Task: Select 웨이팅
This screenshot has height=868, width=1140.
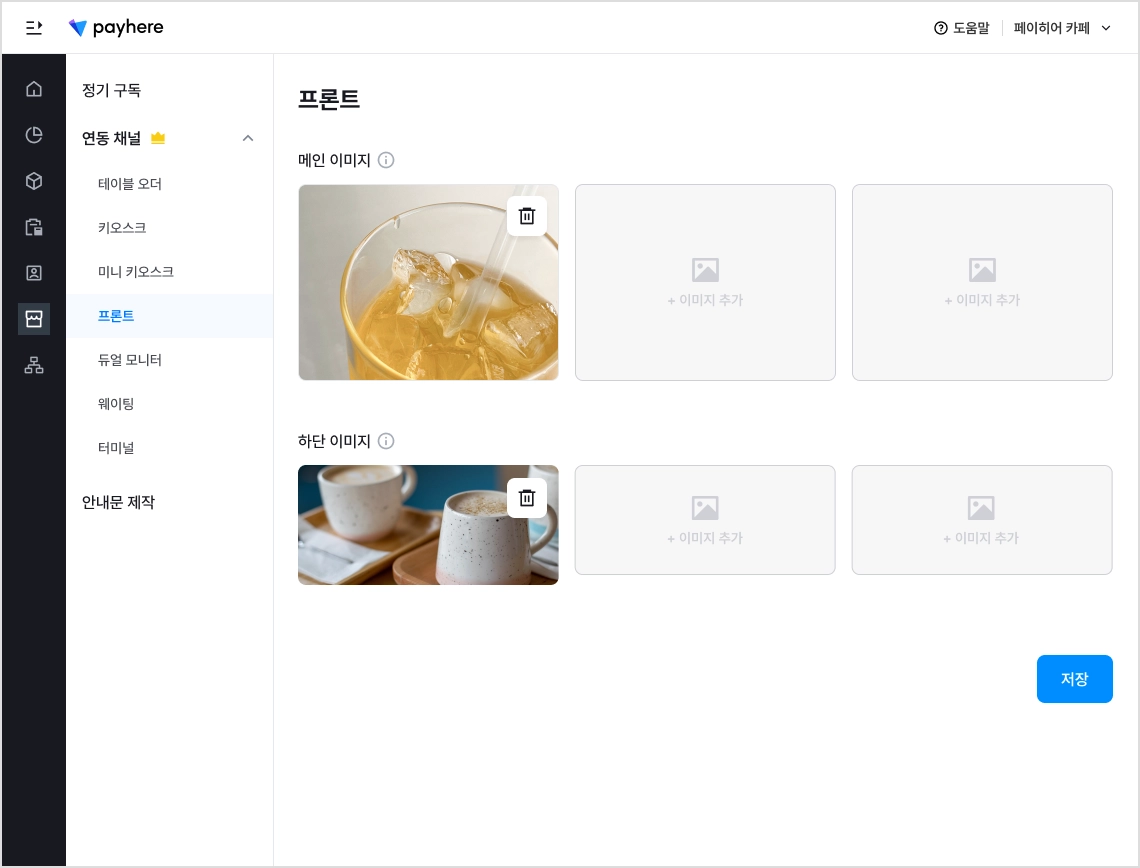Action: click(x=116, y=403)
